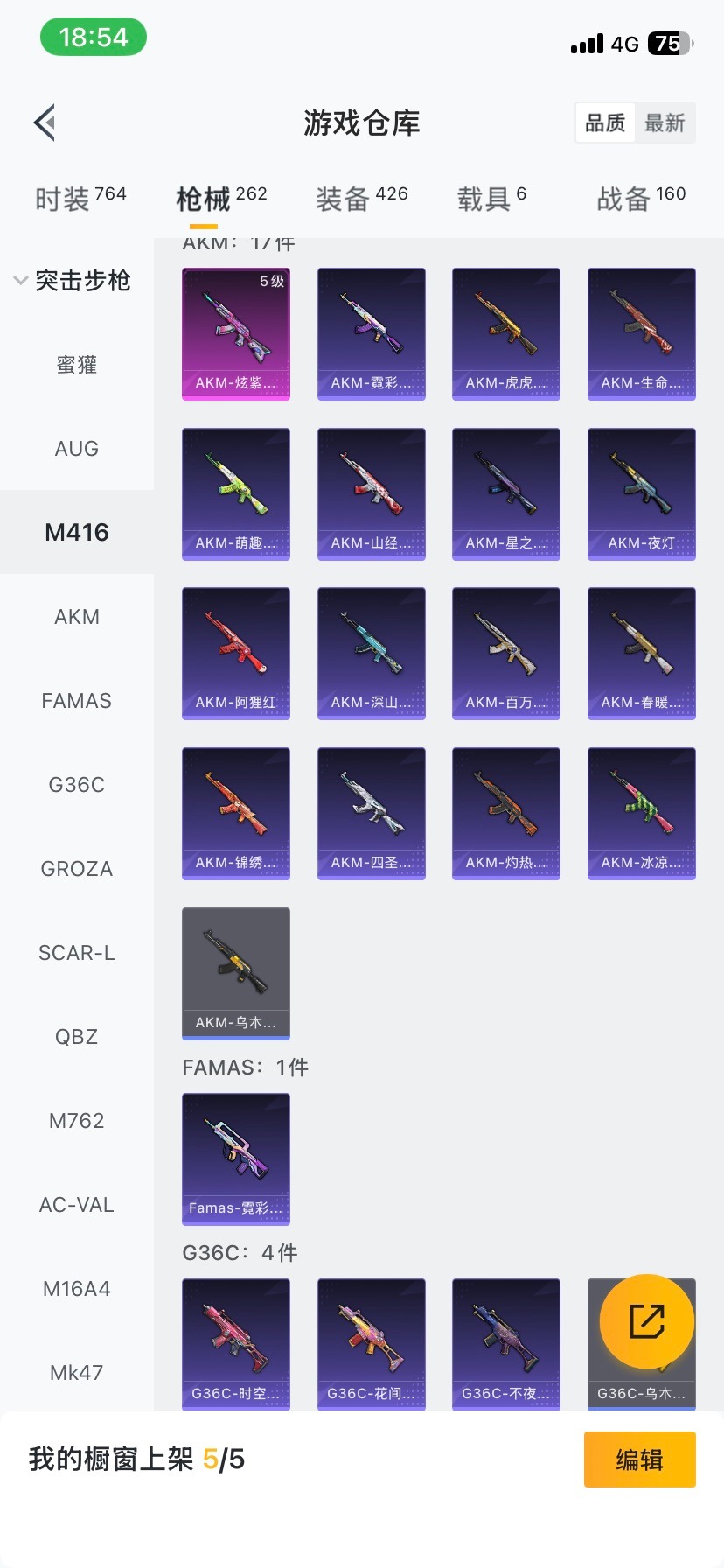Open the Famas-霓彩 skin
The width and height of the screenshot is (724, 1568).
[236, 1158]
